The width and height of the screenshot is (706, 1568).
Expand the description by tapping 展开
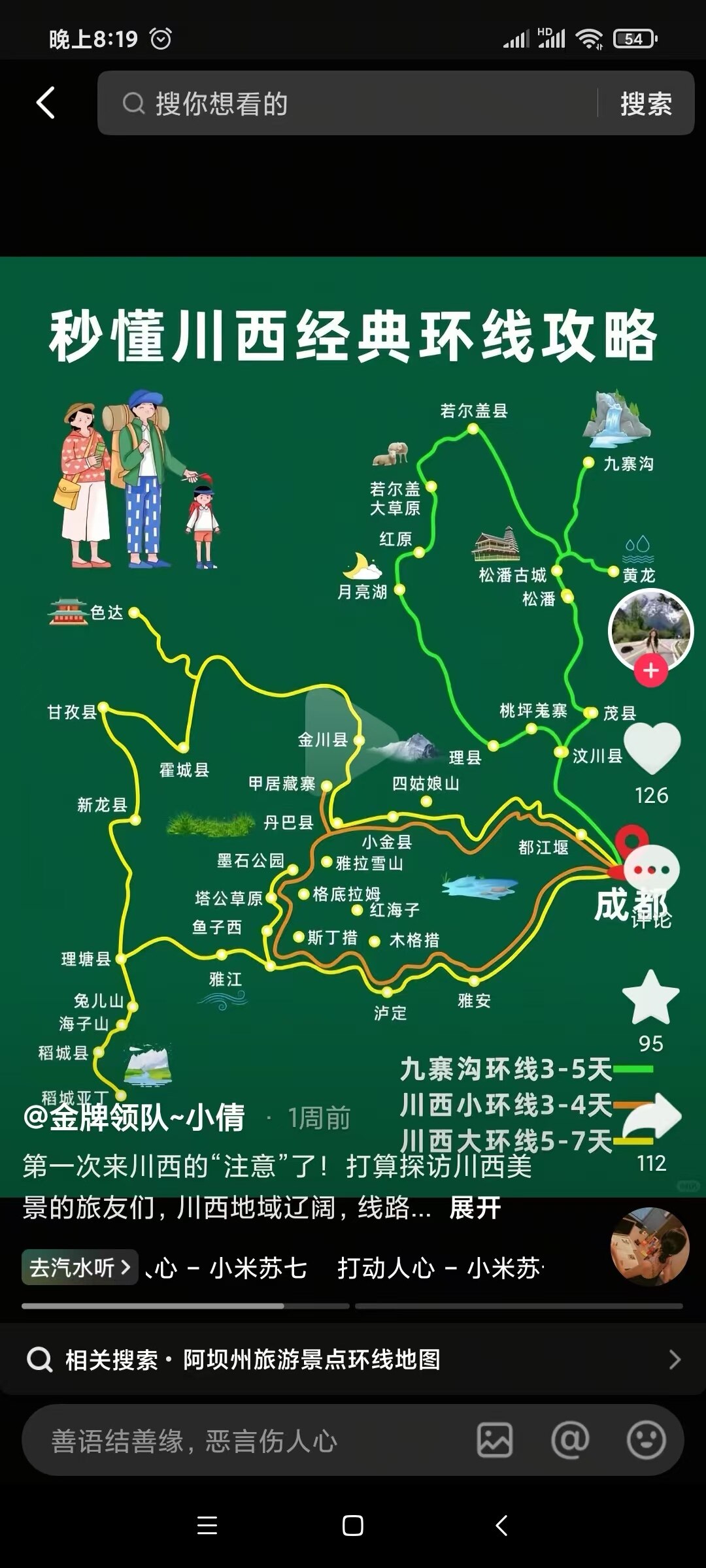click(x=475, y=1208)
